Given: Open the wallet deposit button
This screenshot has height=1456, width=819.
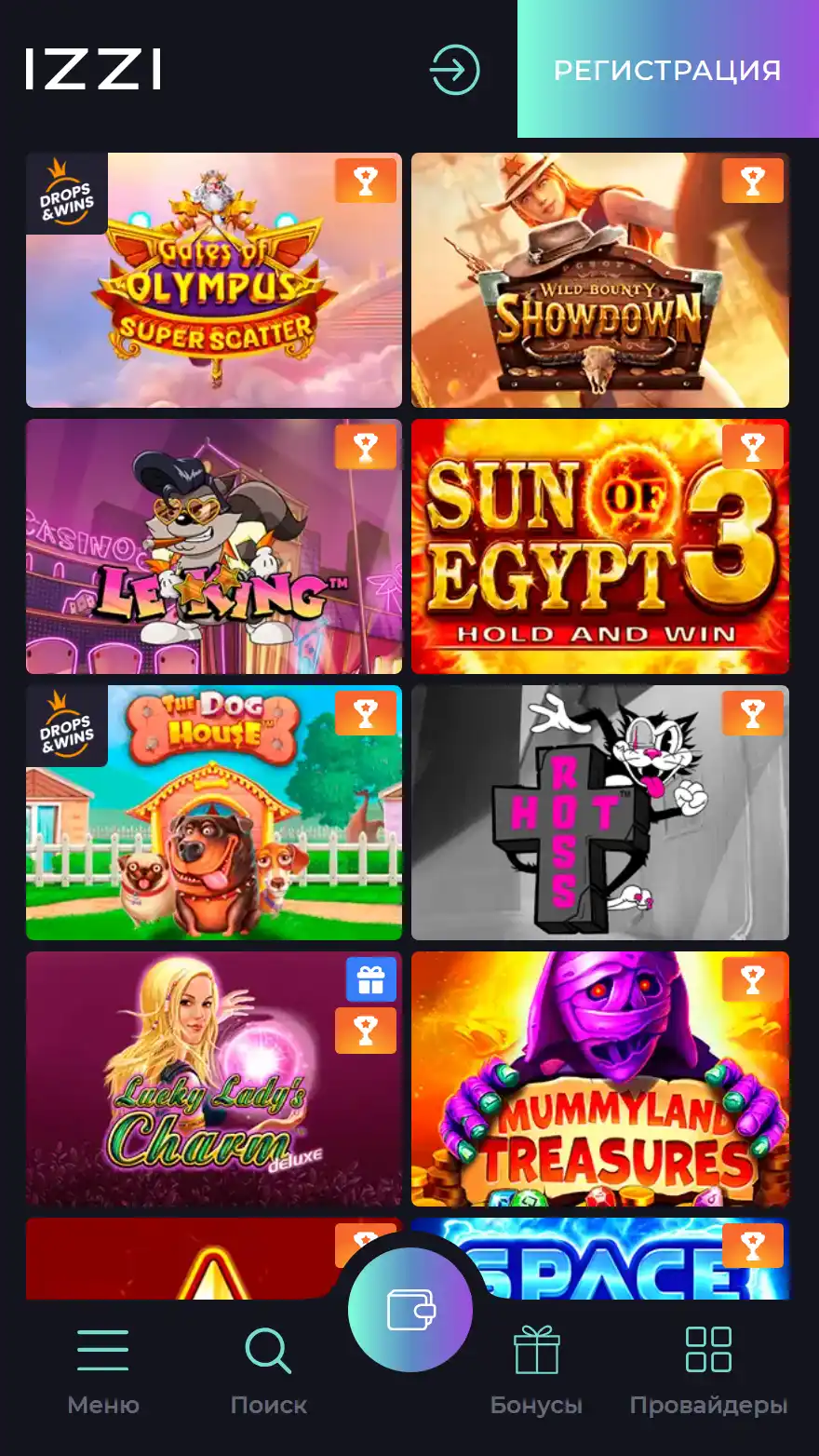Looking at the screenshot, I should 410,1310.
